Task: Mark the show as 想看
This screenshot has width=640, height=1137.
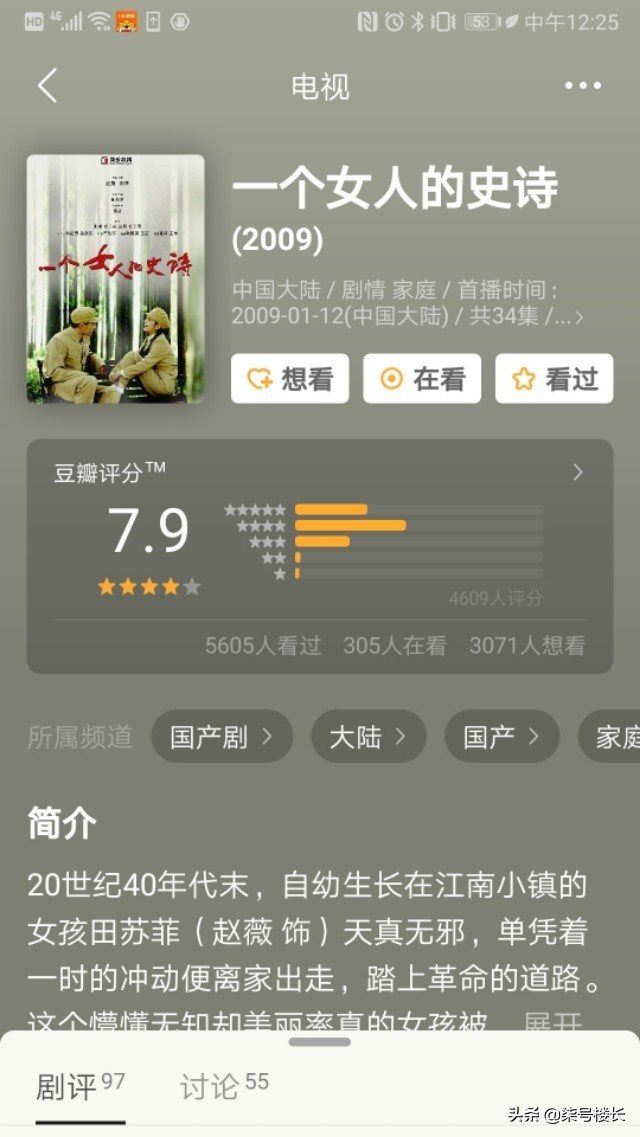Action: click(x=290, y=379)
